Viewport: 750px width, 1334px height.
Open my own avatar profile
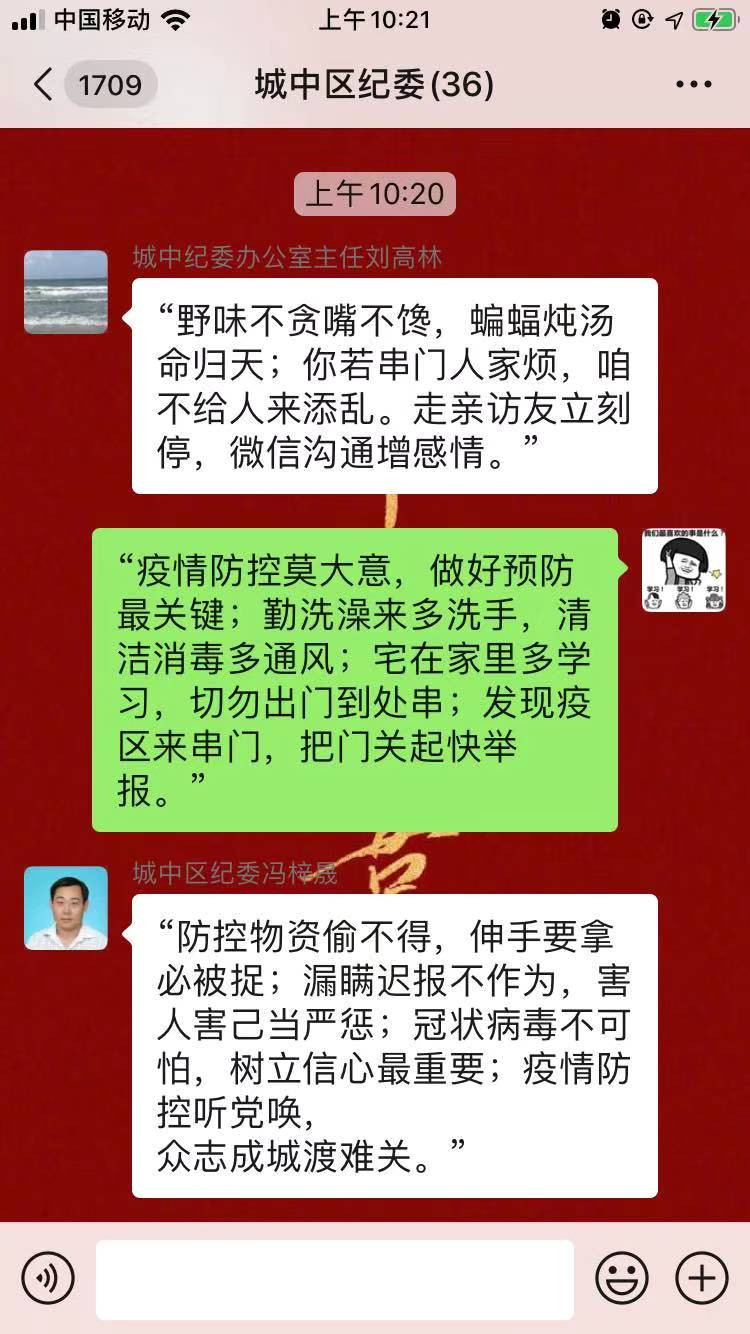(684, 570)
